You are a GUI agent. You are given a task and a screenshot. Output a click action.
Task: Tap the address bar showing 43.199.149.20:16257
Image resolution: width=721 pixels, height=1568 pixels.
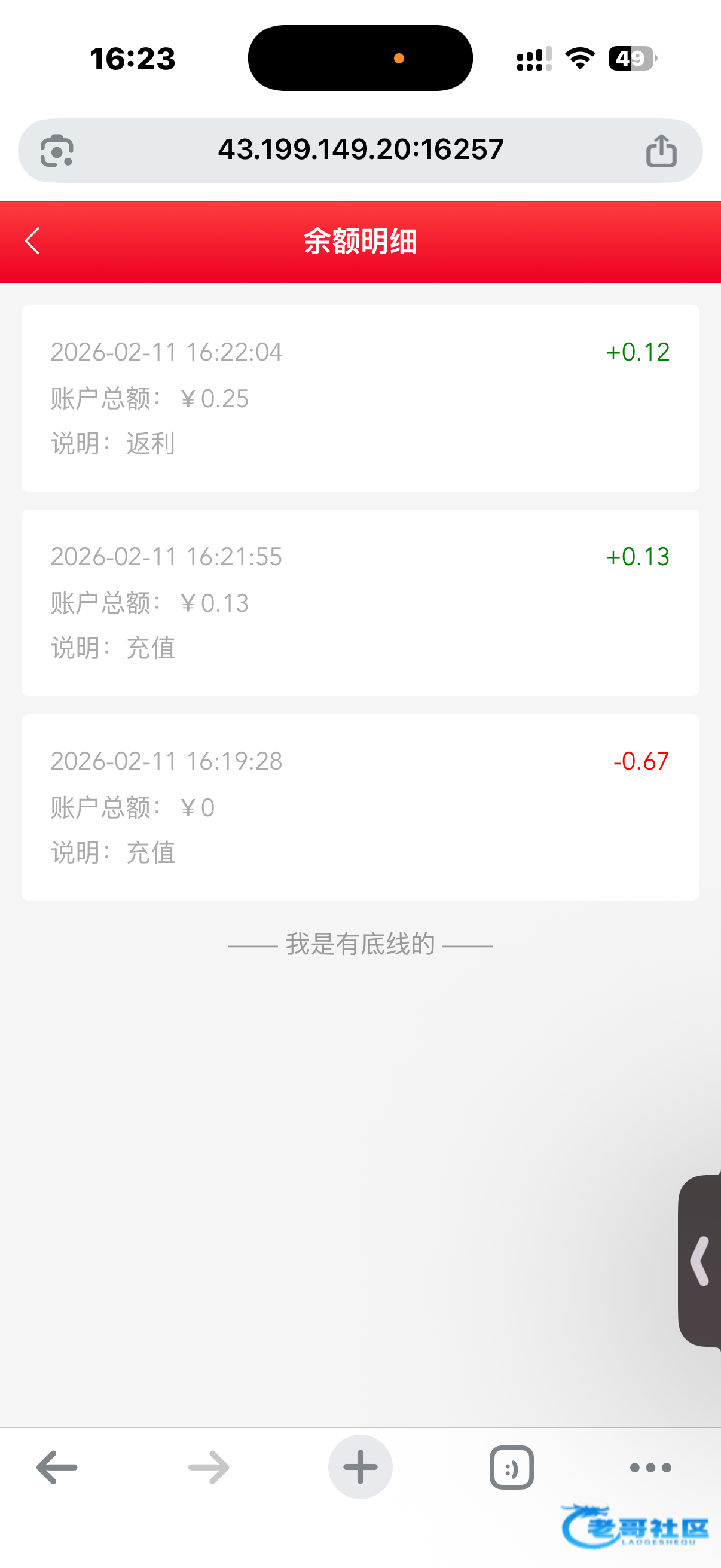point(360,150)
